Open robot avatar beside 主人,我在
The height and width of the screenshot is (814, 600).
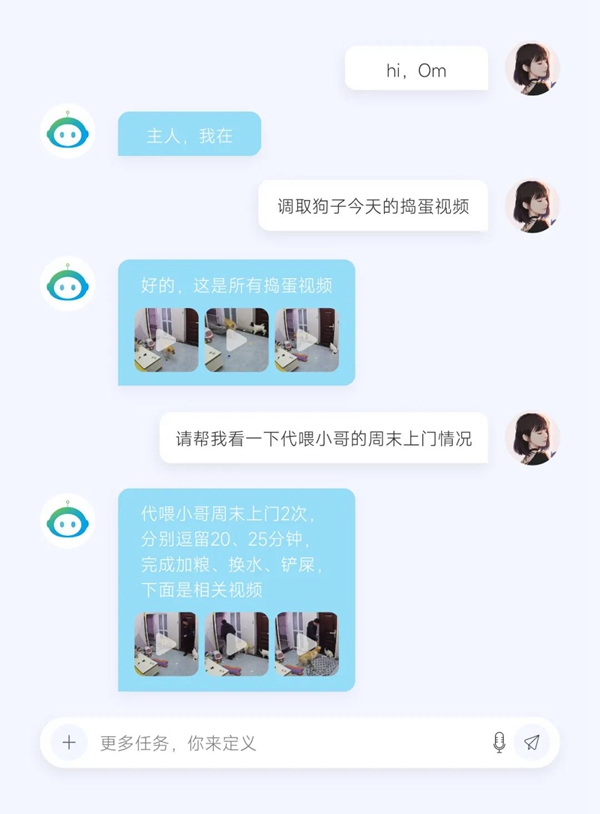pyautogui.click(x=67, y=131)
